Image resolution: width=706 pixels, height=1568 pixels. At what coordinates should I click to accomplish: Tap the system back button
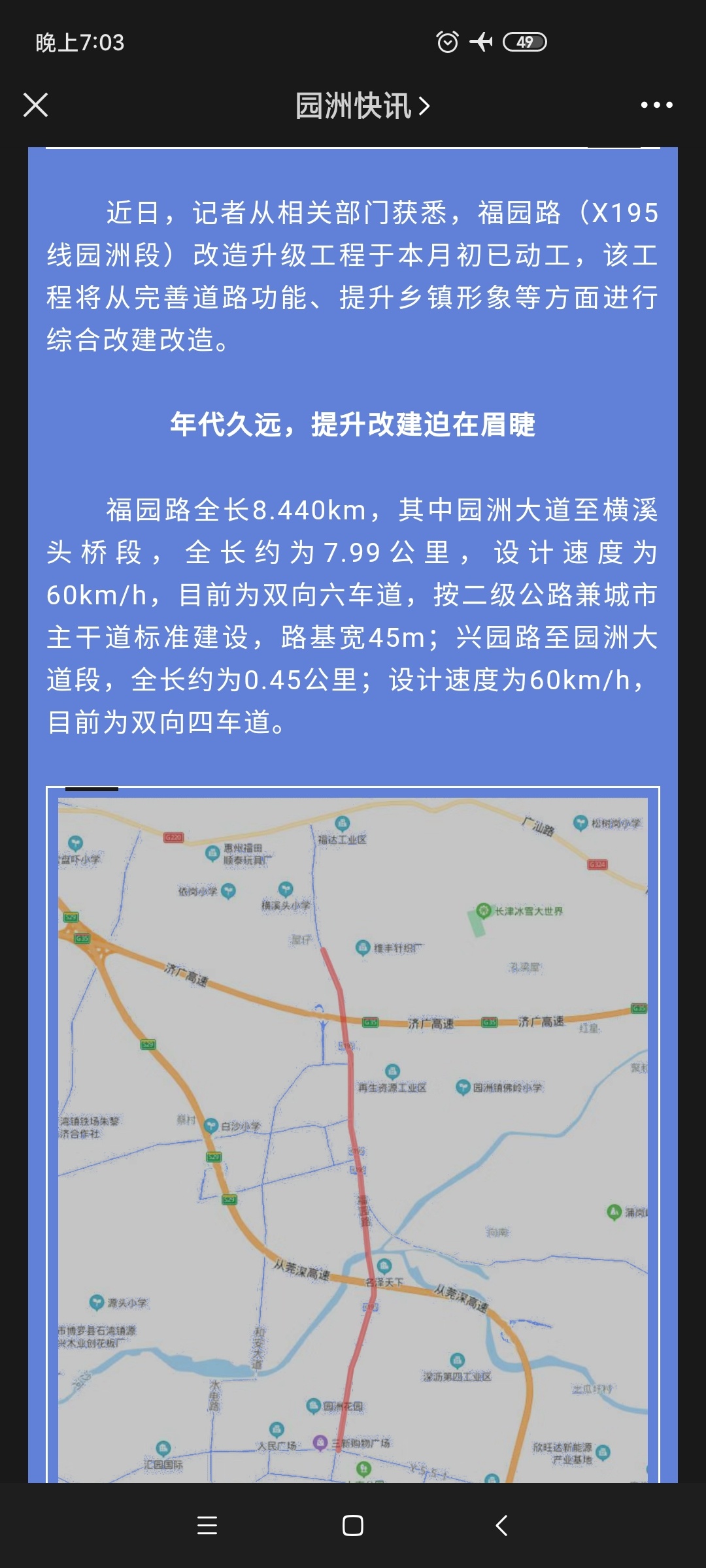pos(501,1526)
